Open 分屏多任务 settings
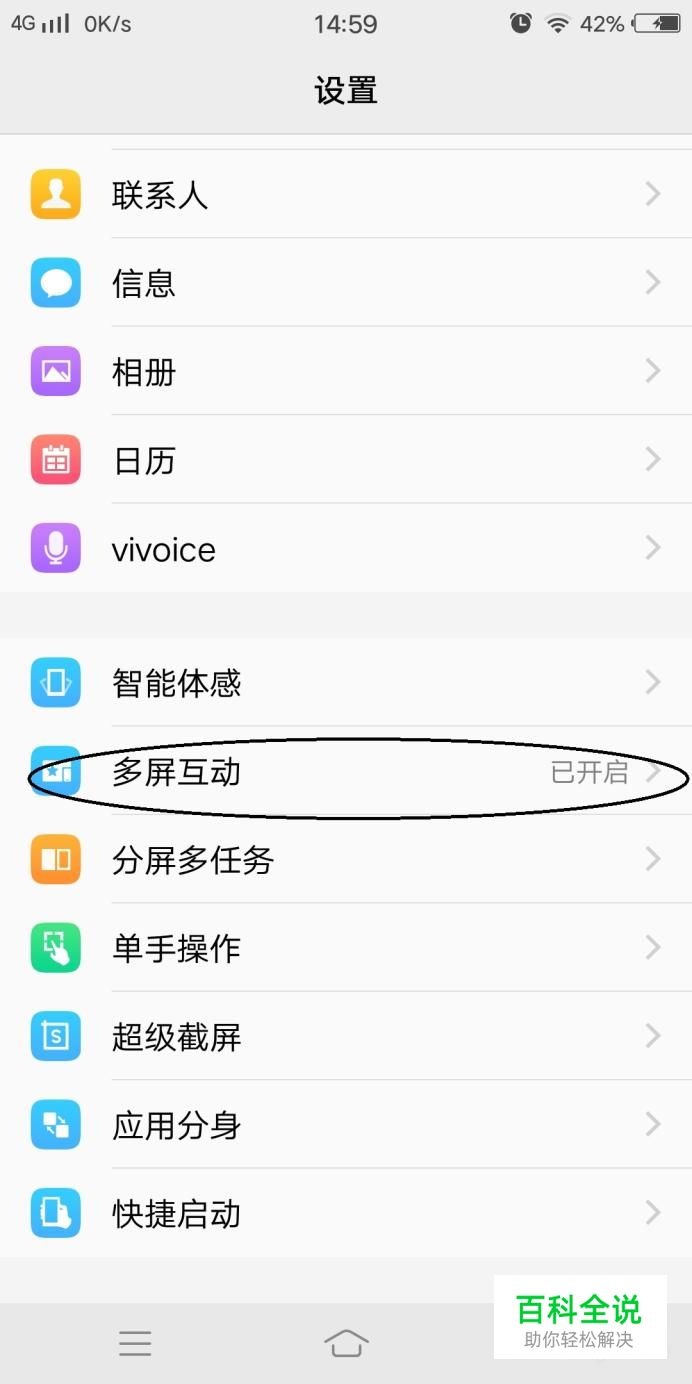Screen dimensions: 692x1384 [346, 860]
